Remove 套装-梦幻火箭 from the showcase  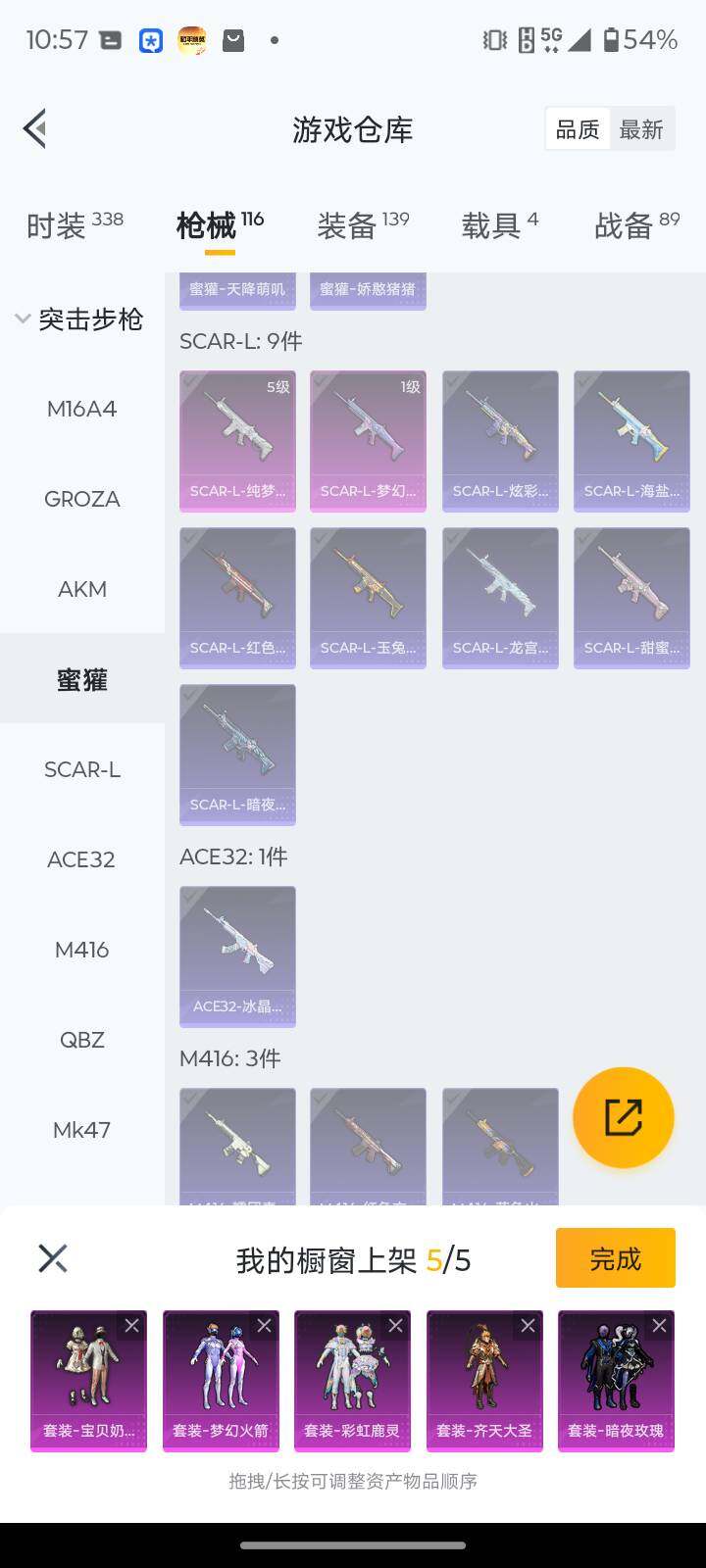click(x=264, y=1326)
